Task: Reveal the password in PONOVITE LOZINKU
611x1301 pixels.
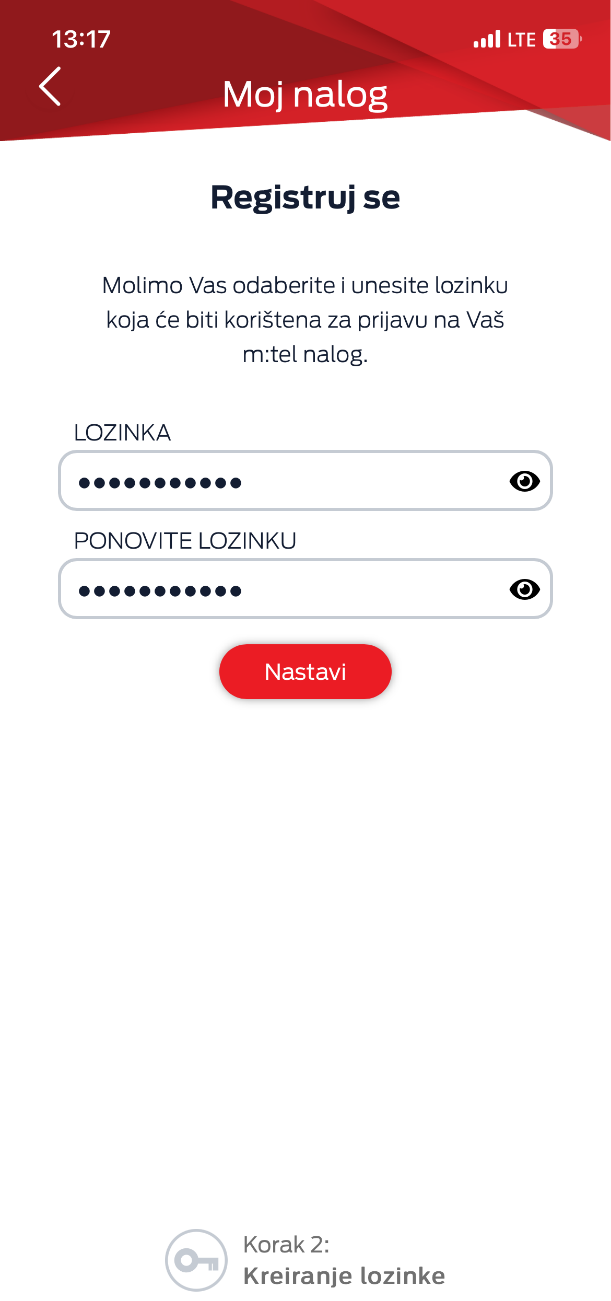Action: pyautogui.click(x=524, y=590)
